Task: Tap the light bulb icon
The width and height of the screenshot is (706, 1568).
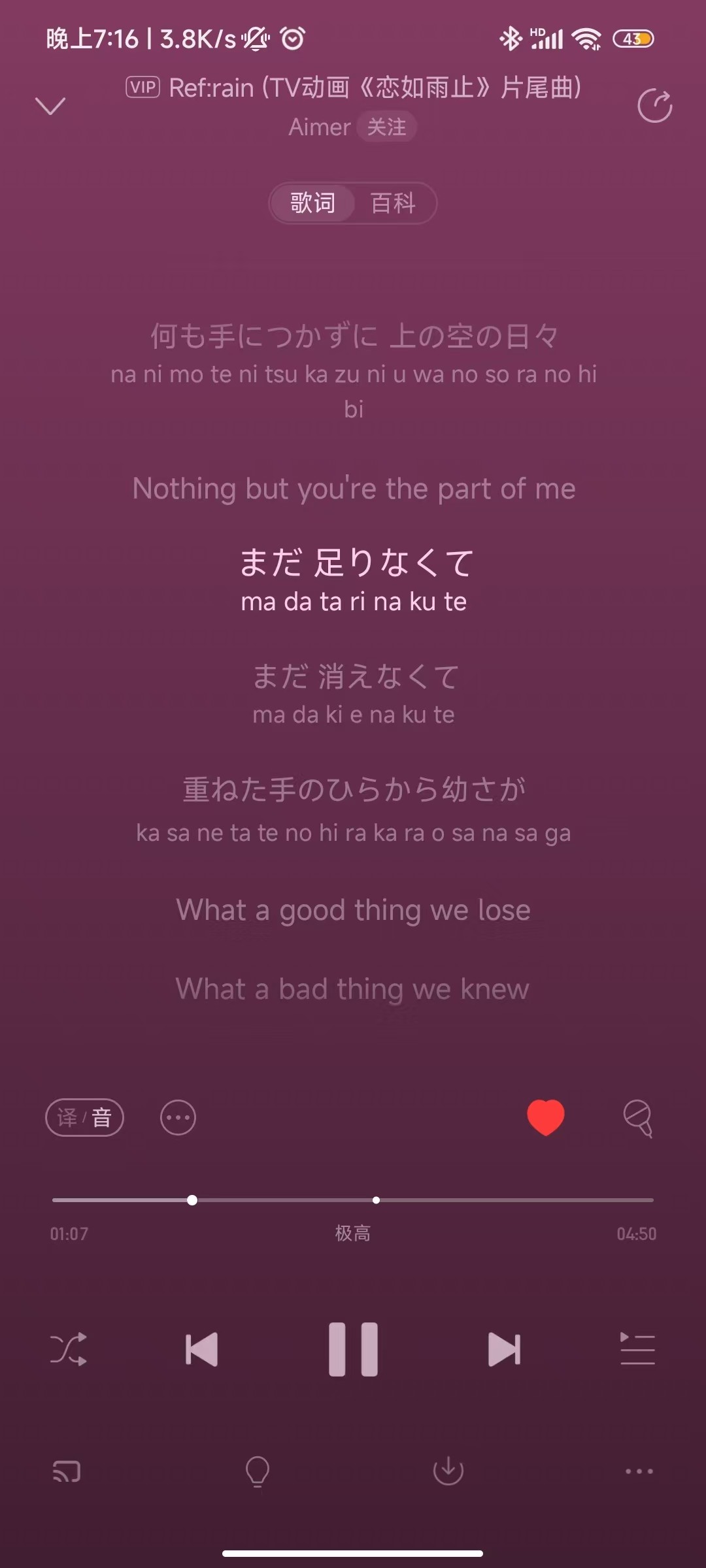Action: coord(258,1471)
